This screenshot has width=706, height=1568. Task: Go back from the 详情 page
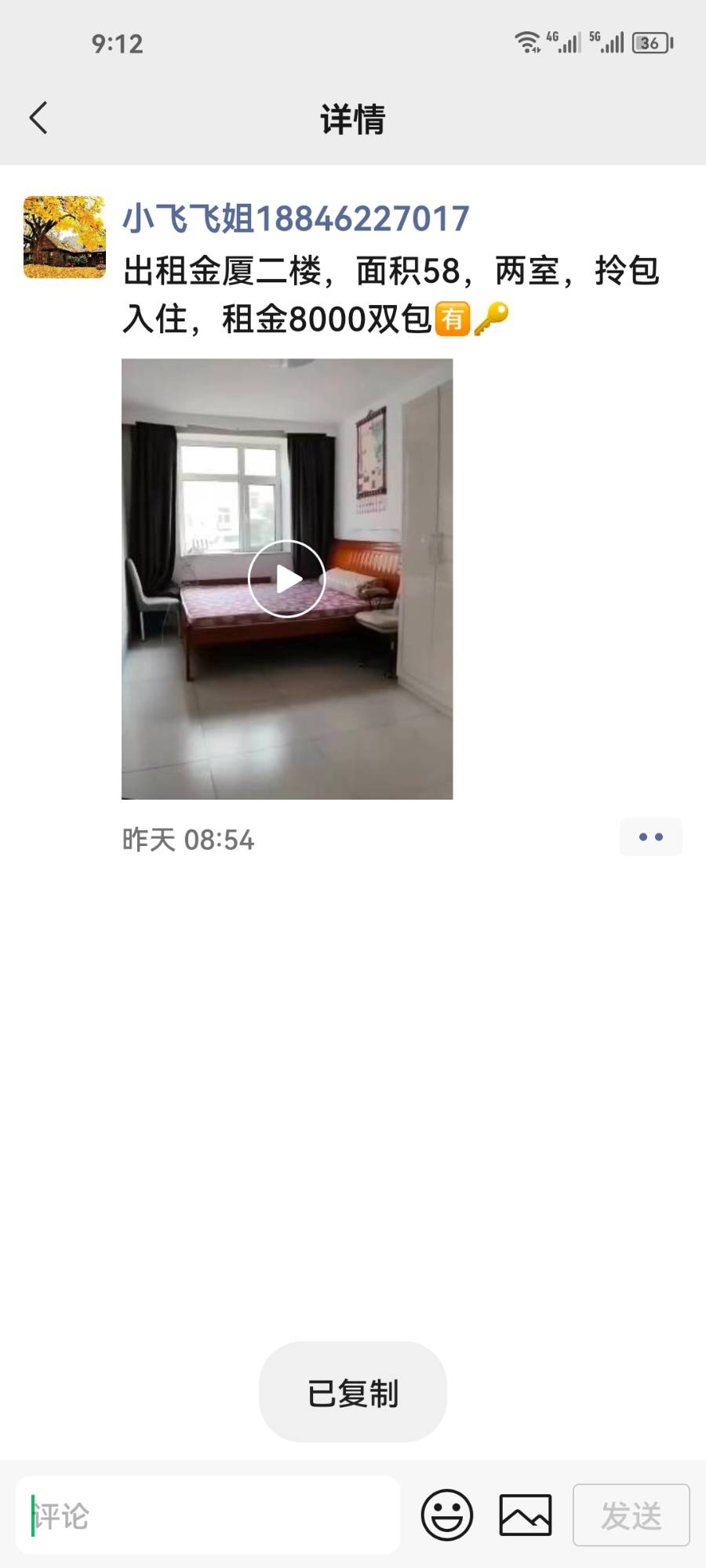pyautogui.click(x=38, y=118)
